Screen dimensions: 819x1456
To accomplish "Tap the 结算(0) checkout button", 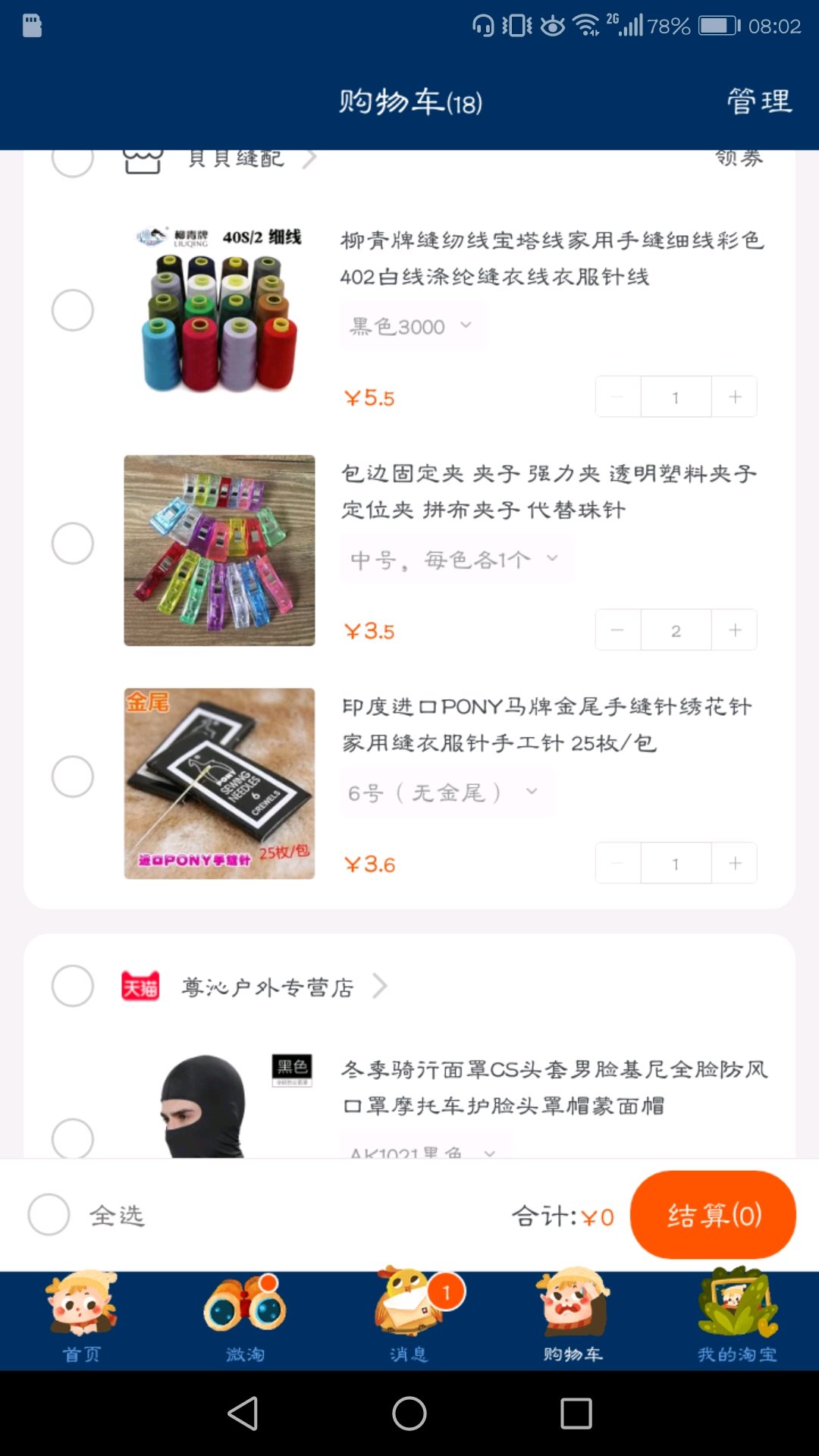I will point(713,1215).
